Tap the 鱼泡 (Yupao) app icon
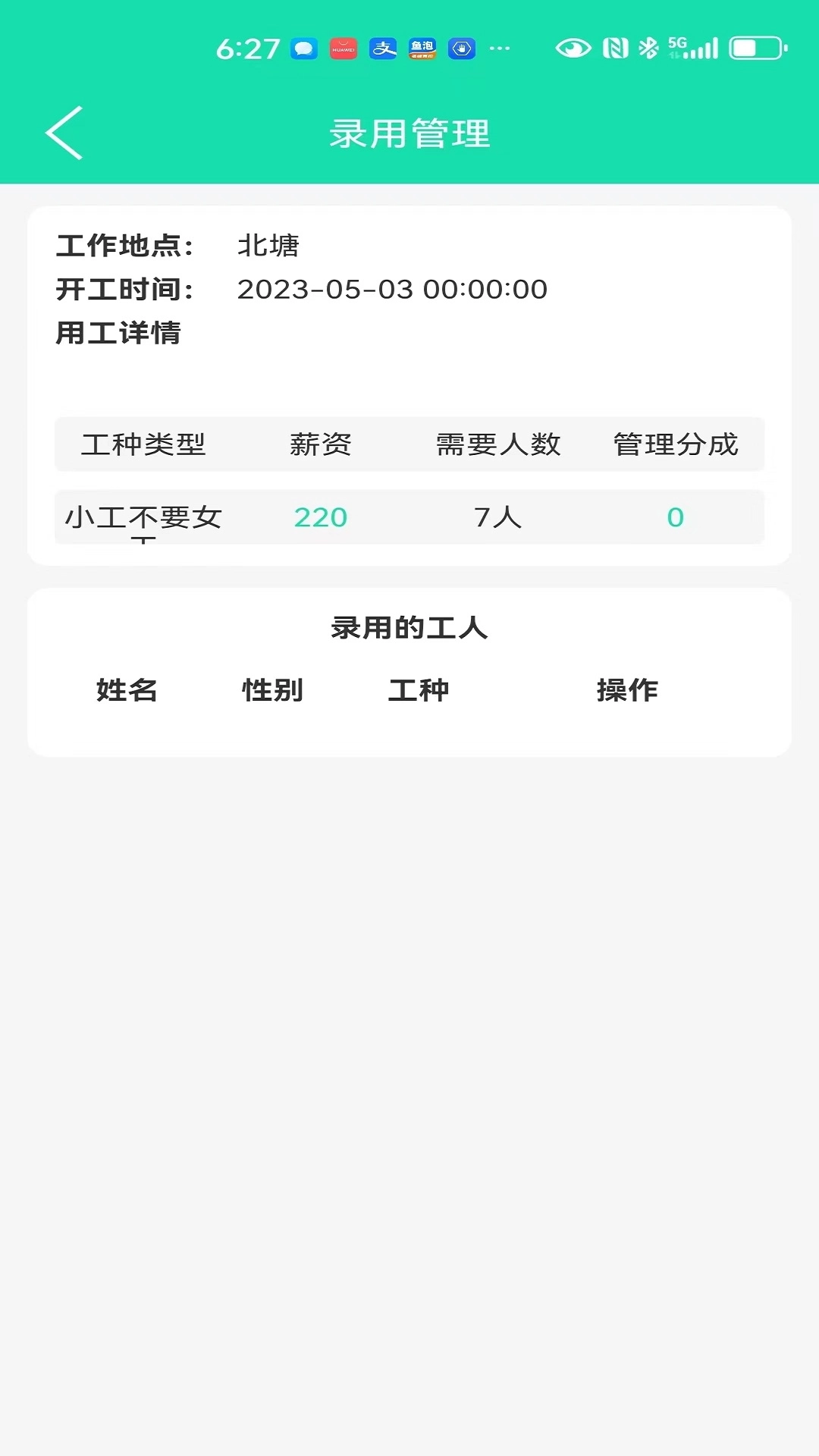The image size is (819, 1456). 422,48
